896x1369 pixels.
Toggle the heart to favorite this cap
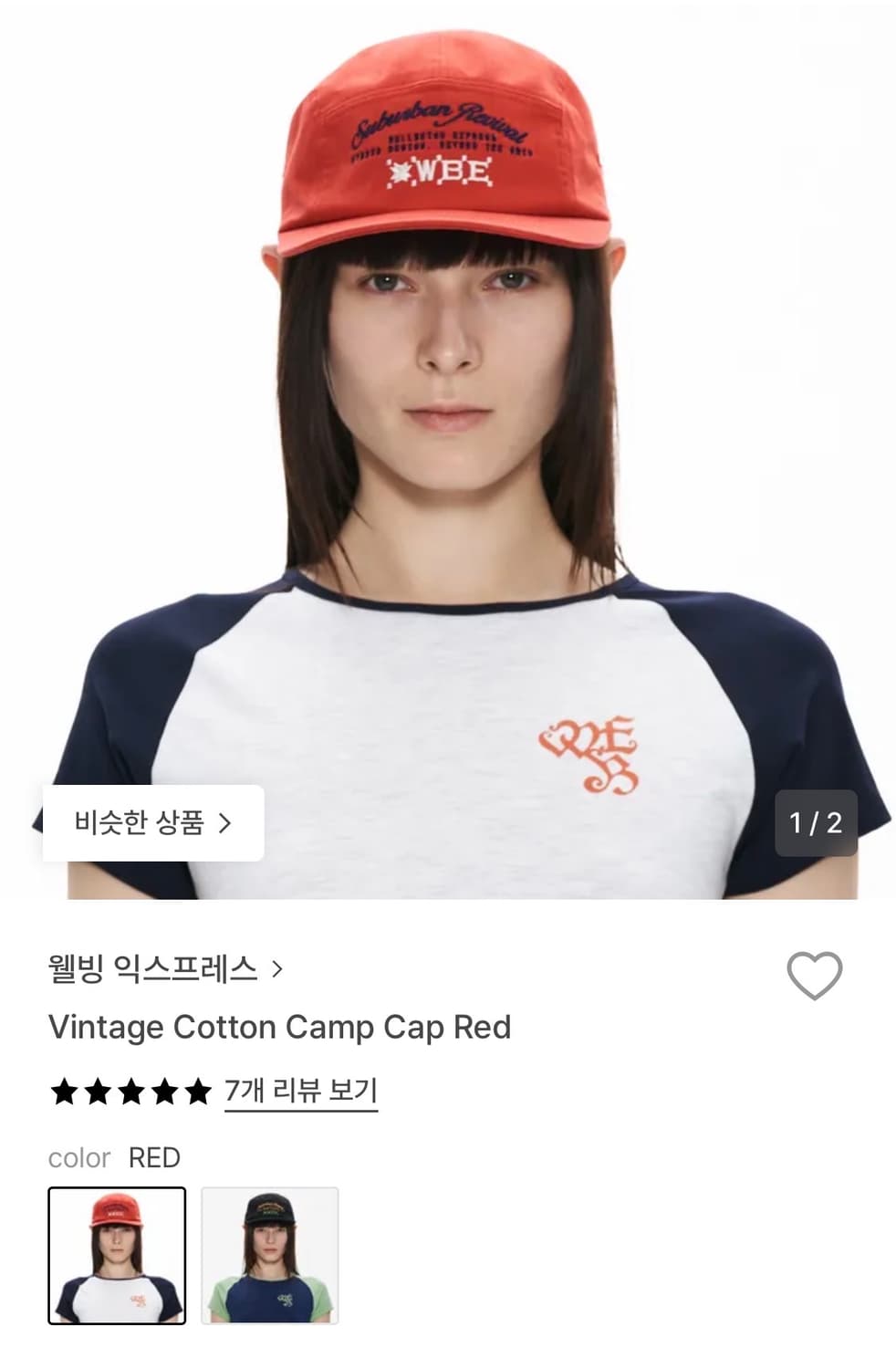(x=815, y=976)
